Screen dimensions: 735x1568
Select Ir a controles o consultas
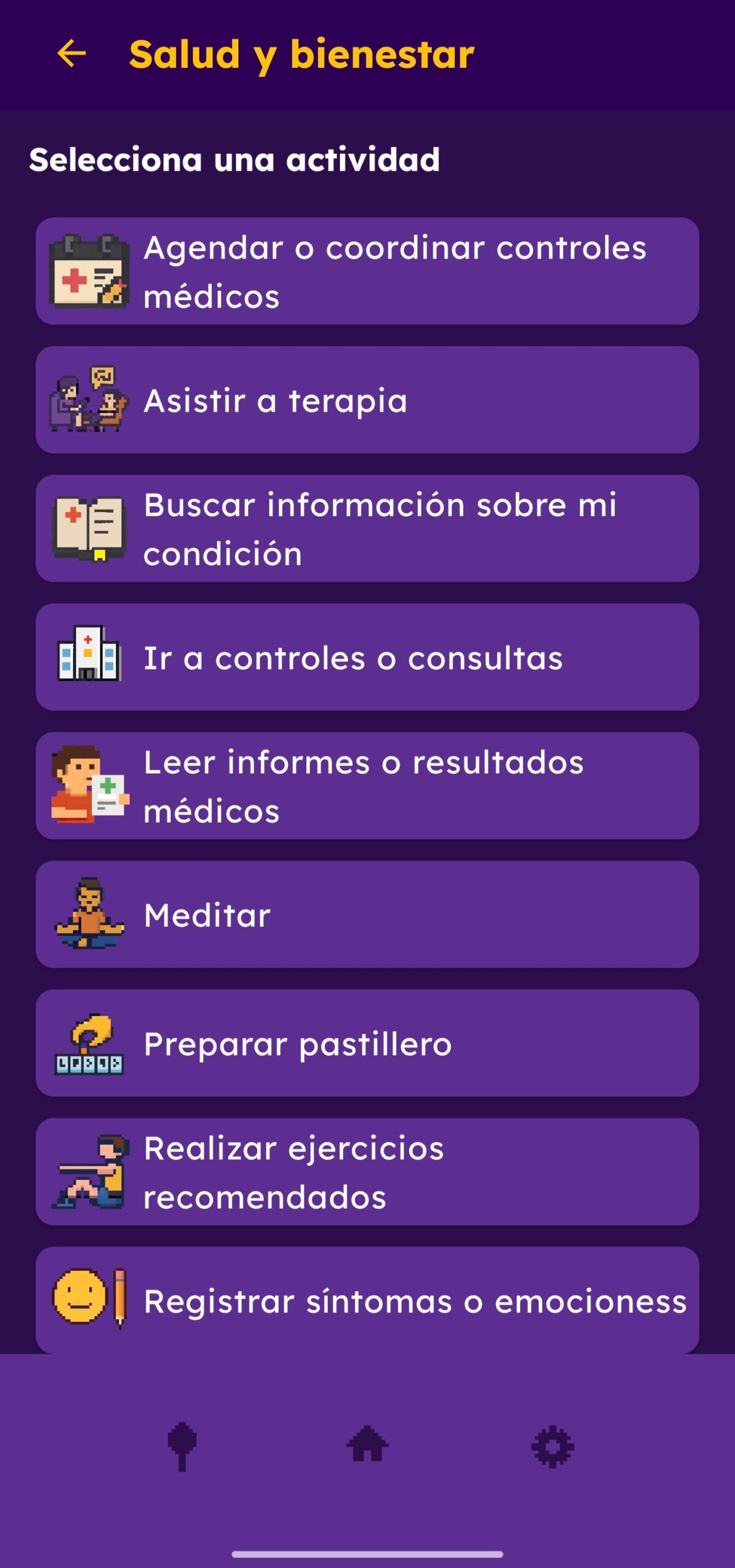367,657
